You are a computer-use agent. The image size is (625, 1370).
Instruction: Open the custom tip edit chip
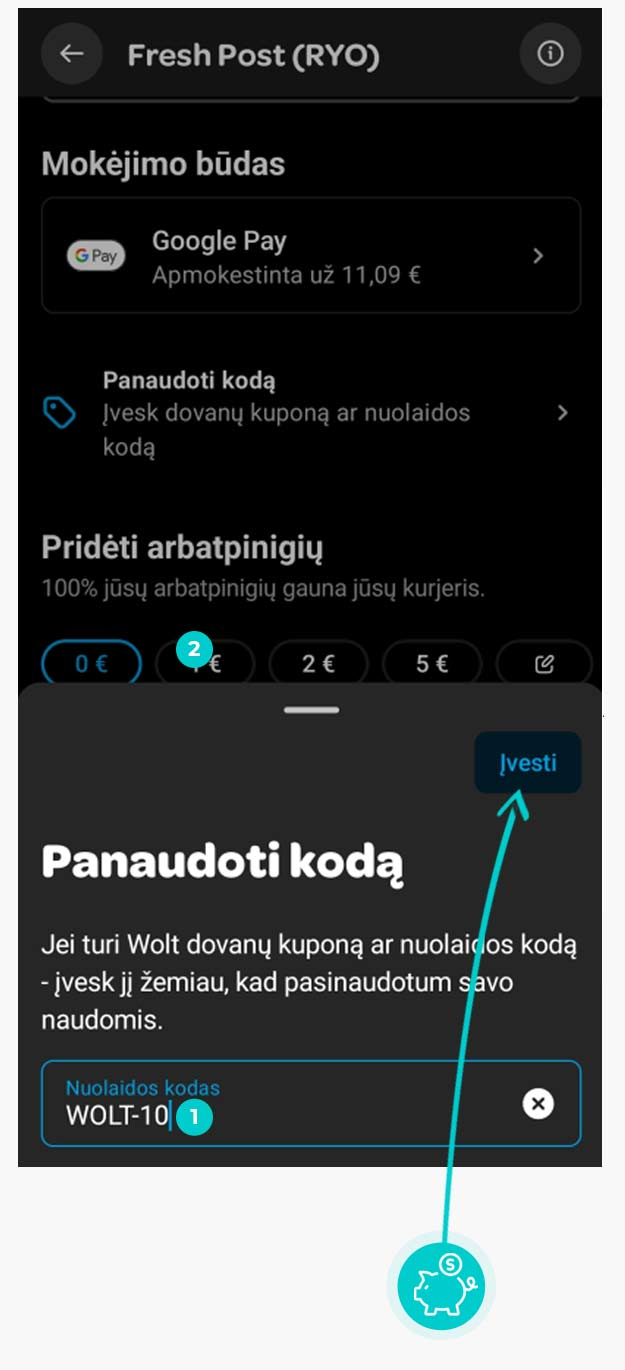pos(544,664)
